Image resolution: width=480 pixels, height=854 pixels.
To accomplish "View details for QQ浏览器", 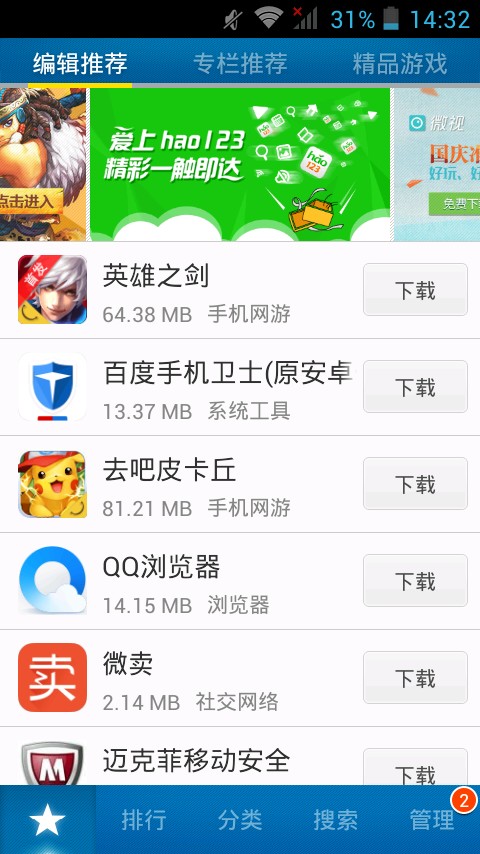I will 180,581.
